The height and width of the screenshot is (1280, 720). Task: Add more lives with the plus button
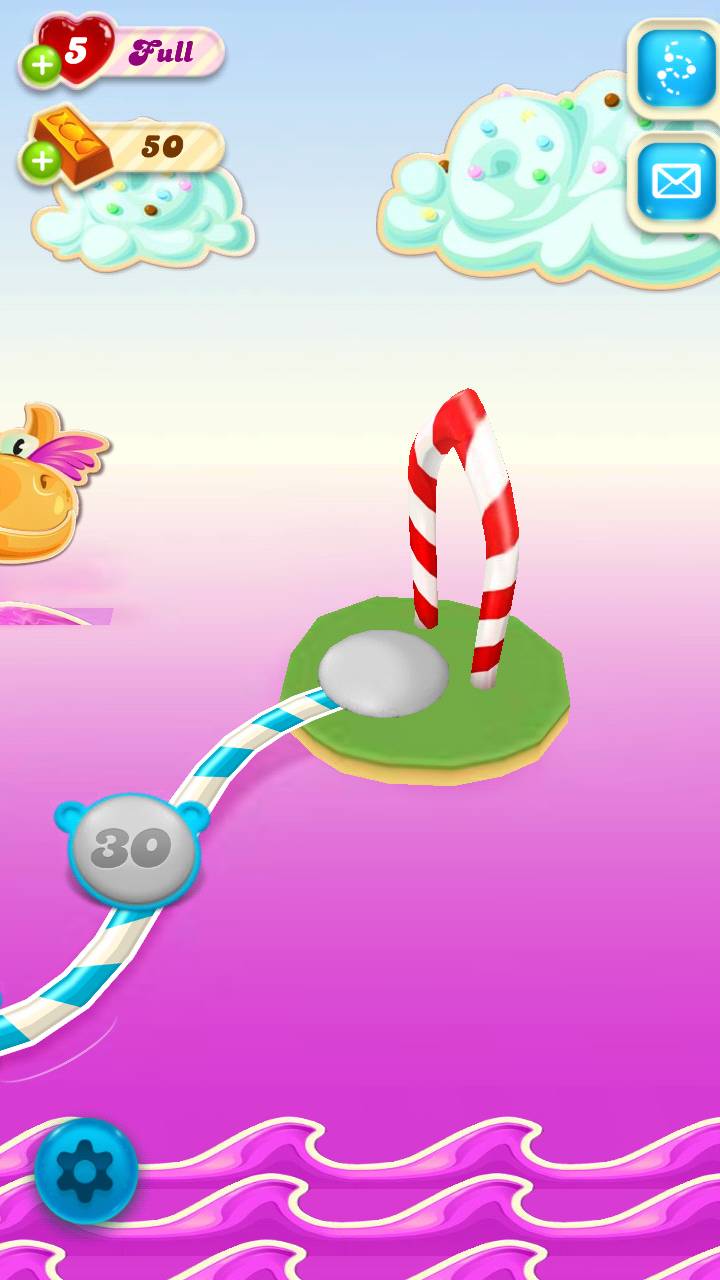(x=41, y=66)
